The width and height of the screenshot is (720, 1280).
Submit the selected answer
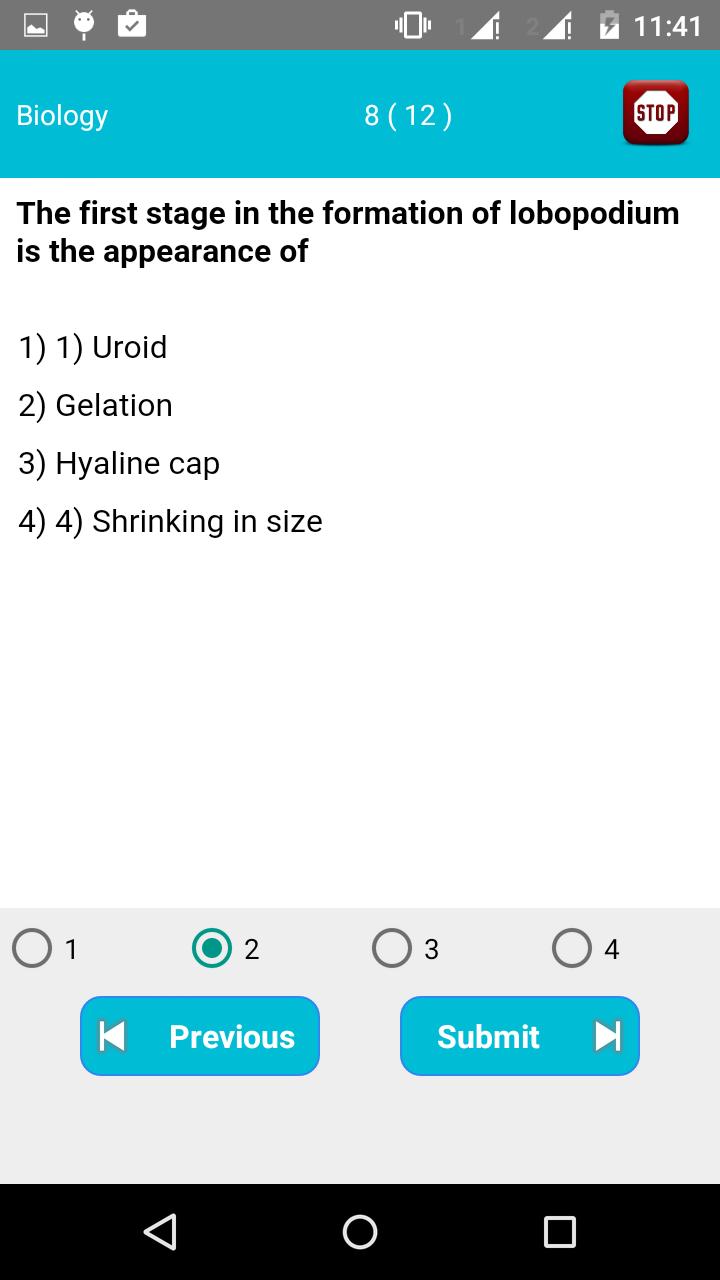click(x=520, y=1036)
